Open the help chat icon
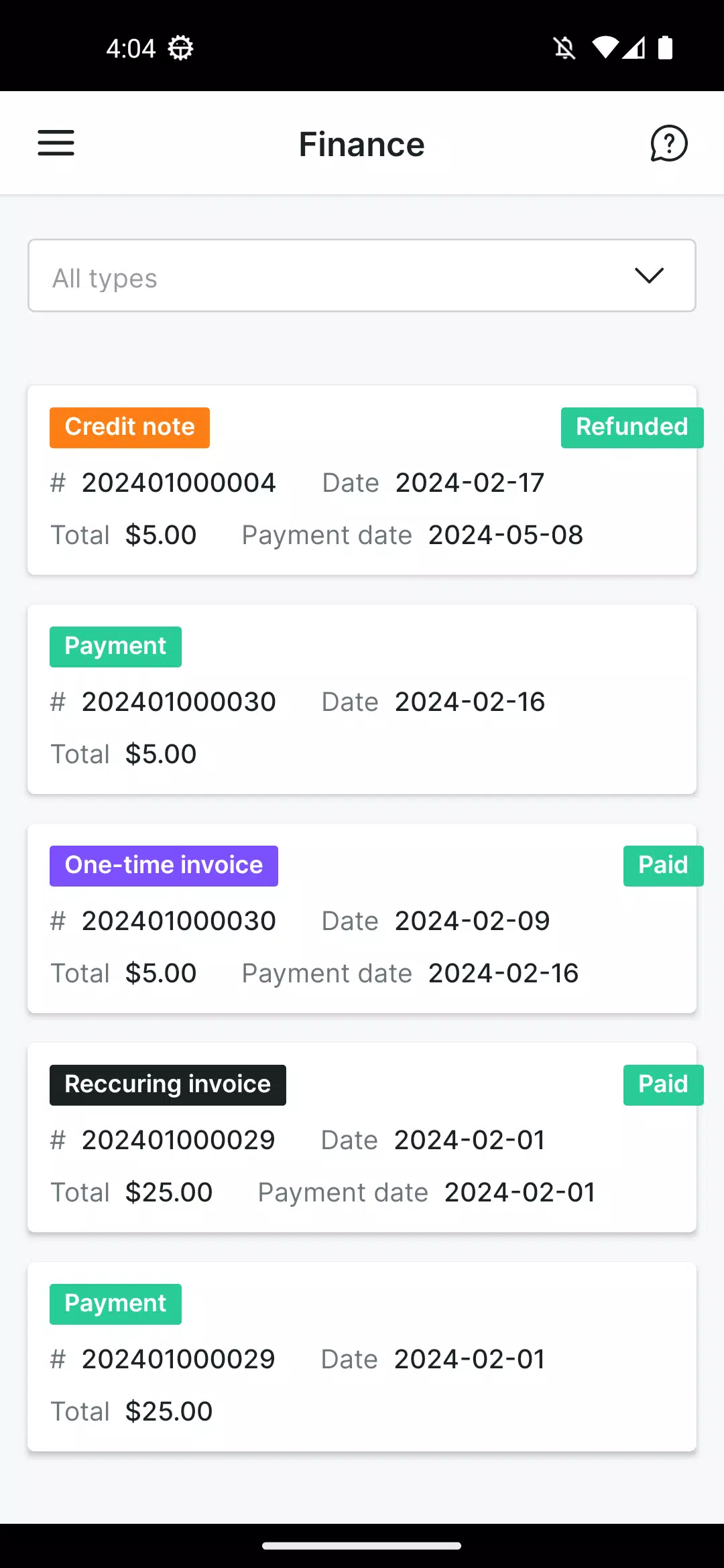Image resolution: width=724 pixels, height=1568 pixels. coord(668,143)
